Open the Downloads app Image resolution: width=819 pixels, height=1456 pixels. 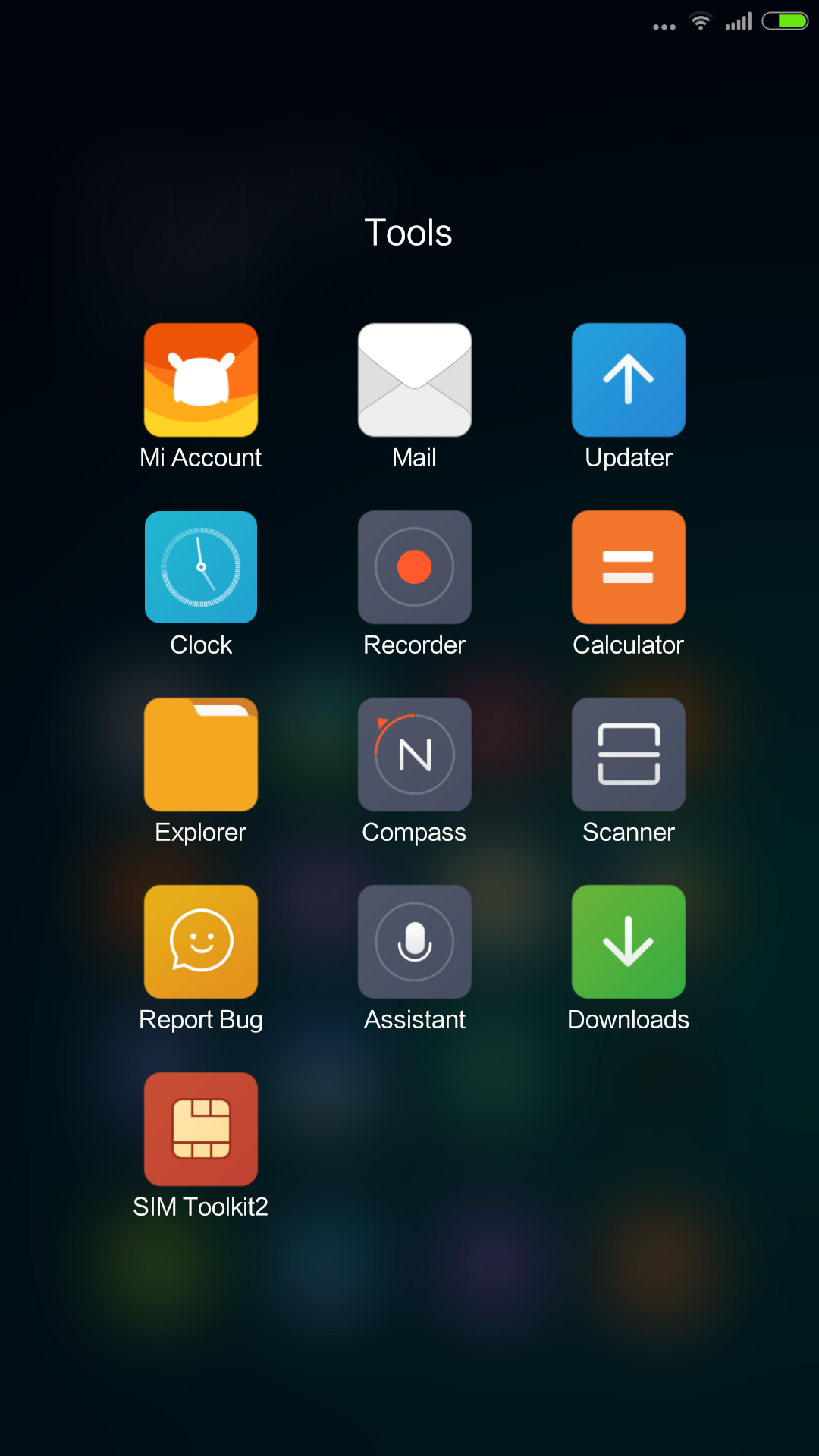[629, 942]
